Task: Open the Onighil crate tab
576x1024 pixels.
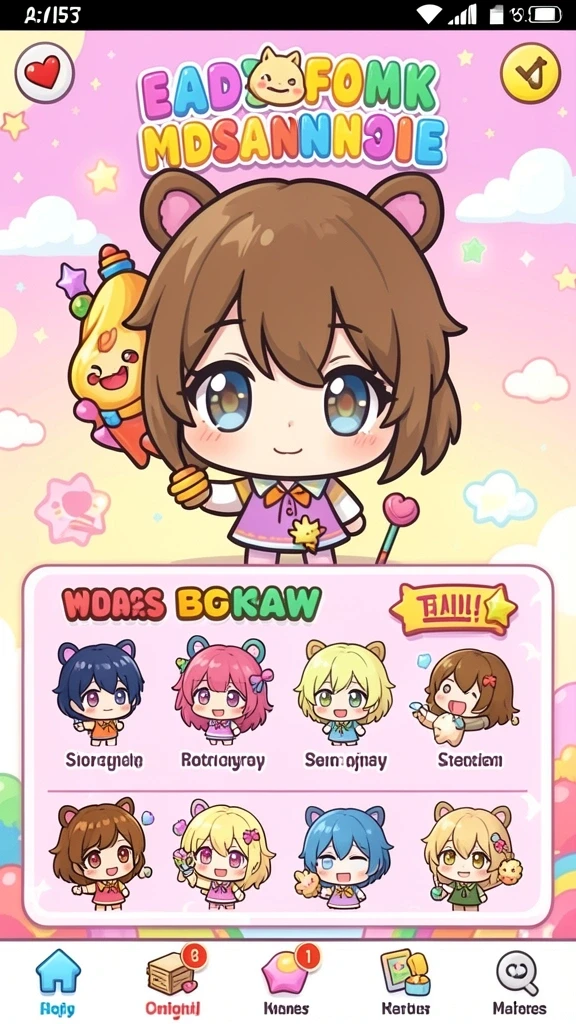Action: point(173,980)
